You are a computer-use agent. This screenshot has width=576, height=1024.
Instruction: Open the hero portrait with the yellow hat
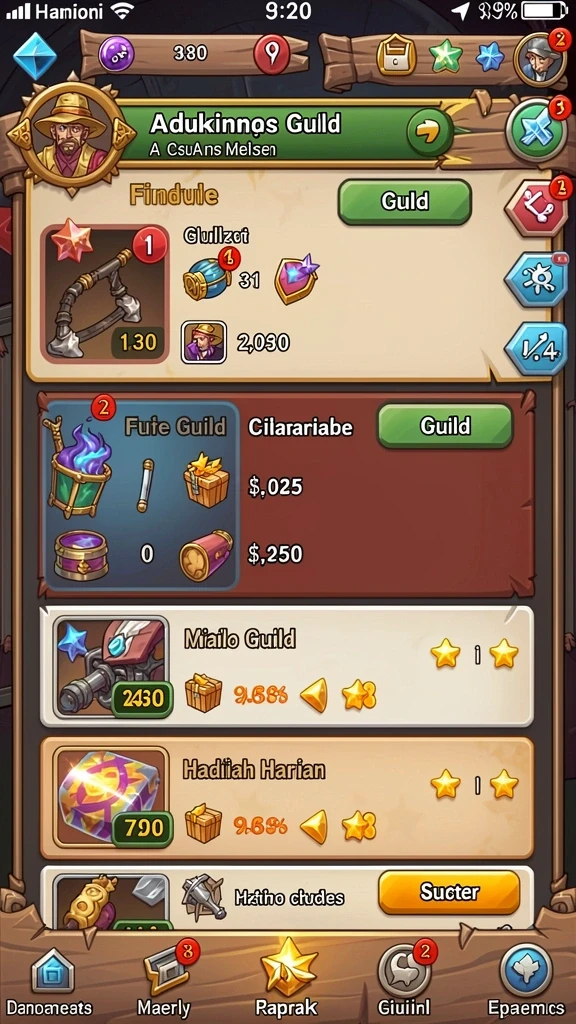click(72, 136)
